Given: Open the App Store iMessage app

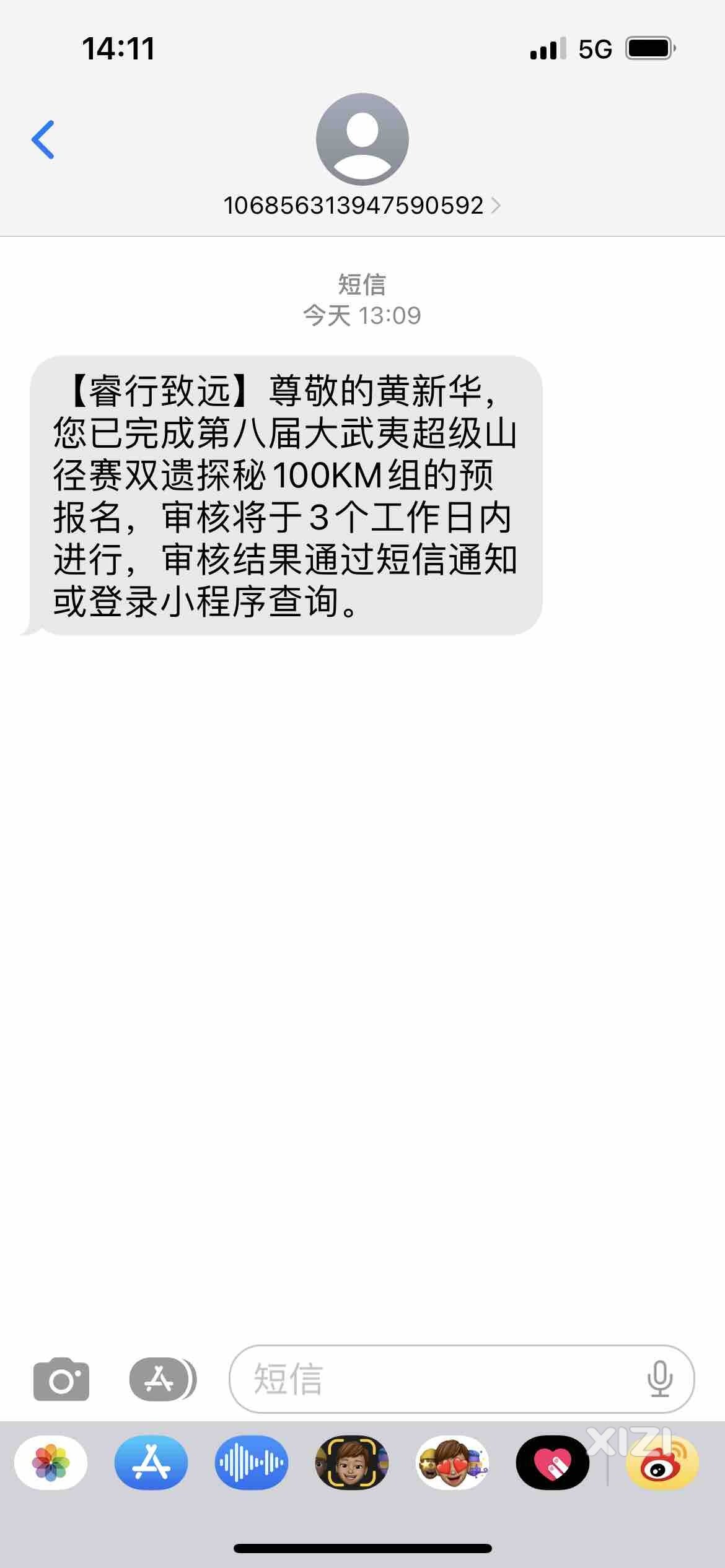Looking at the screenshot, I should [x=151, y=1463].
